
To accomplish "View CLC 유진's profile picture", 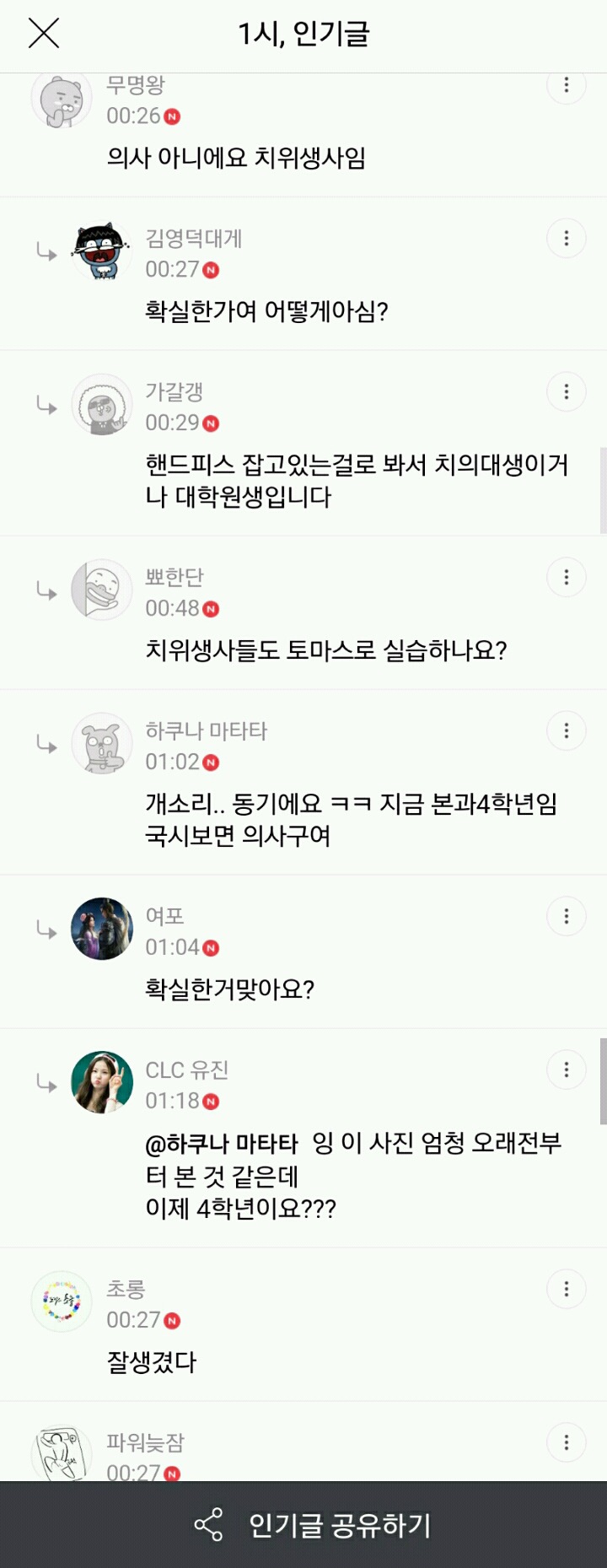I will [102, 1082].
